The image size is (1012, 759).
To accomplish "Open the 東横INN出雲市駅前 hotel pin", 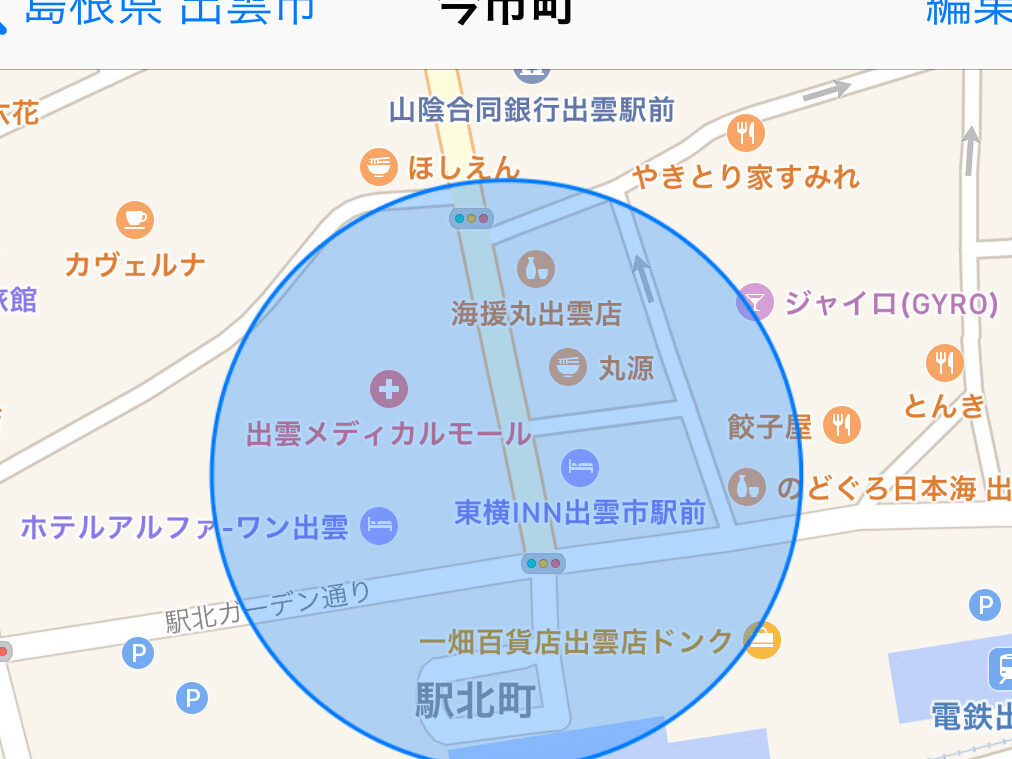I will [580, 466].
